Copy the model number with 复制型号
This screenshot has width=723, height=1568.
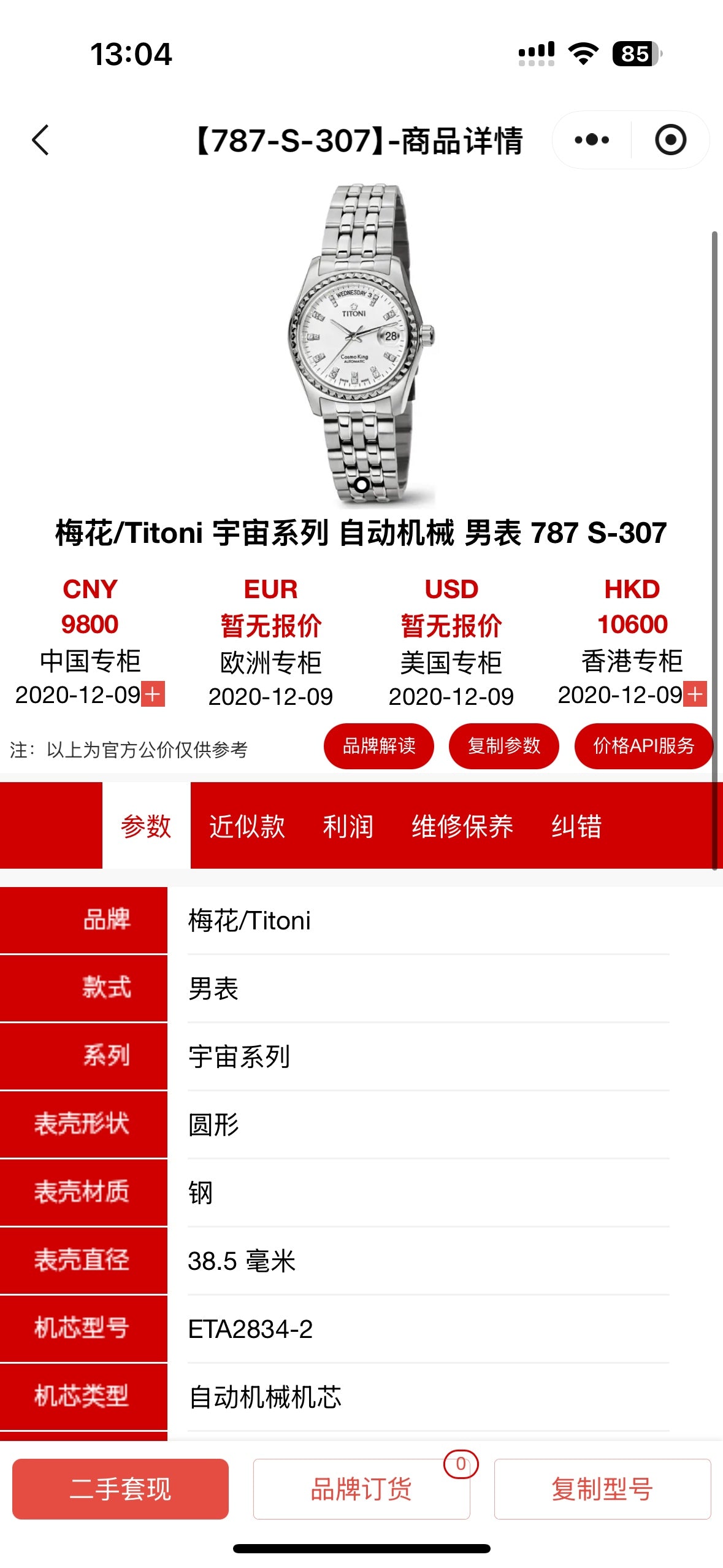602,1489
